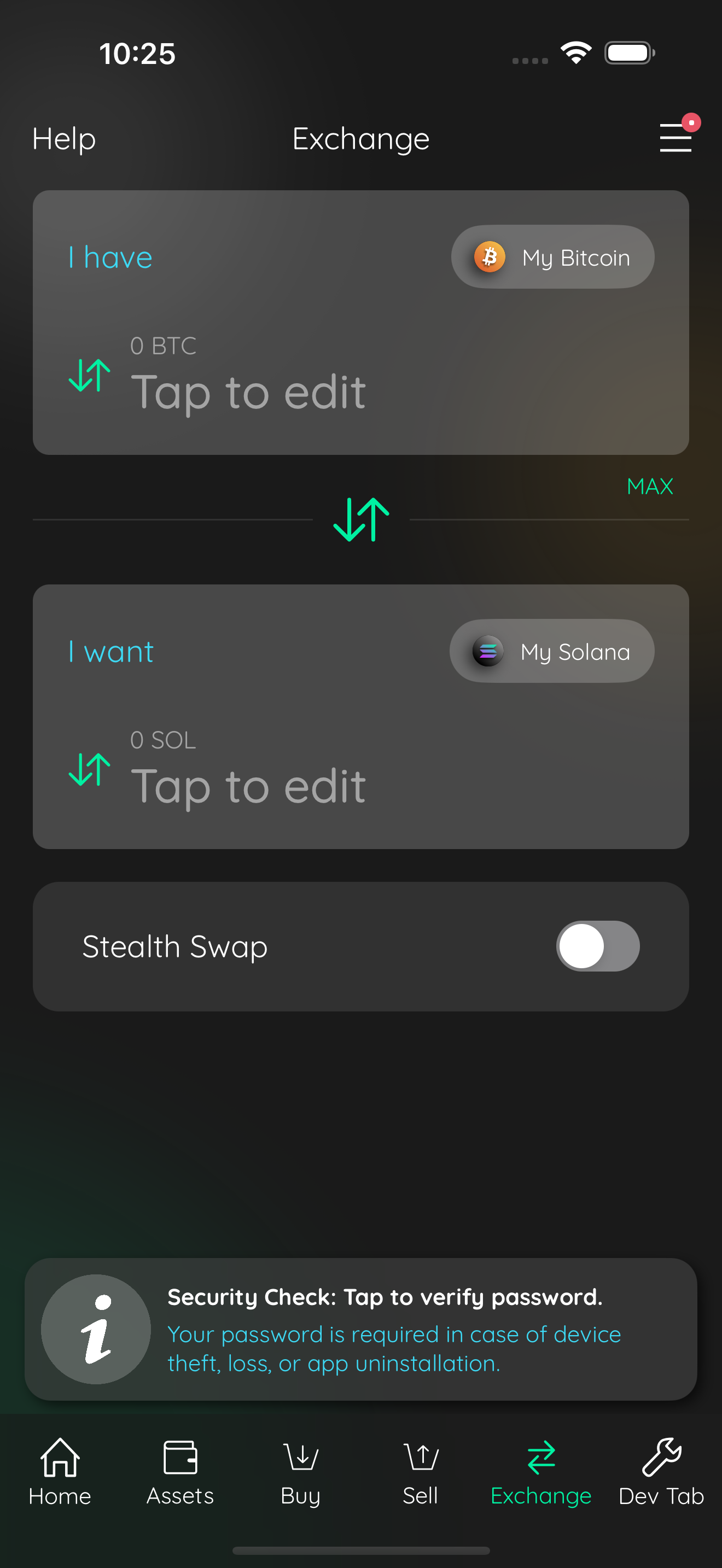
Task: Open the hamburger menu with notification dot
Action: coord(678,135)
